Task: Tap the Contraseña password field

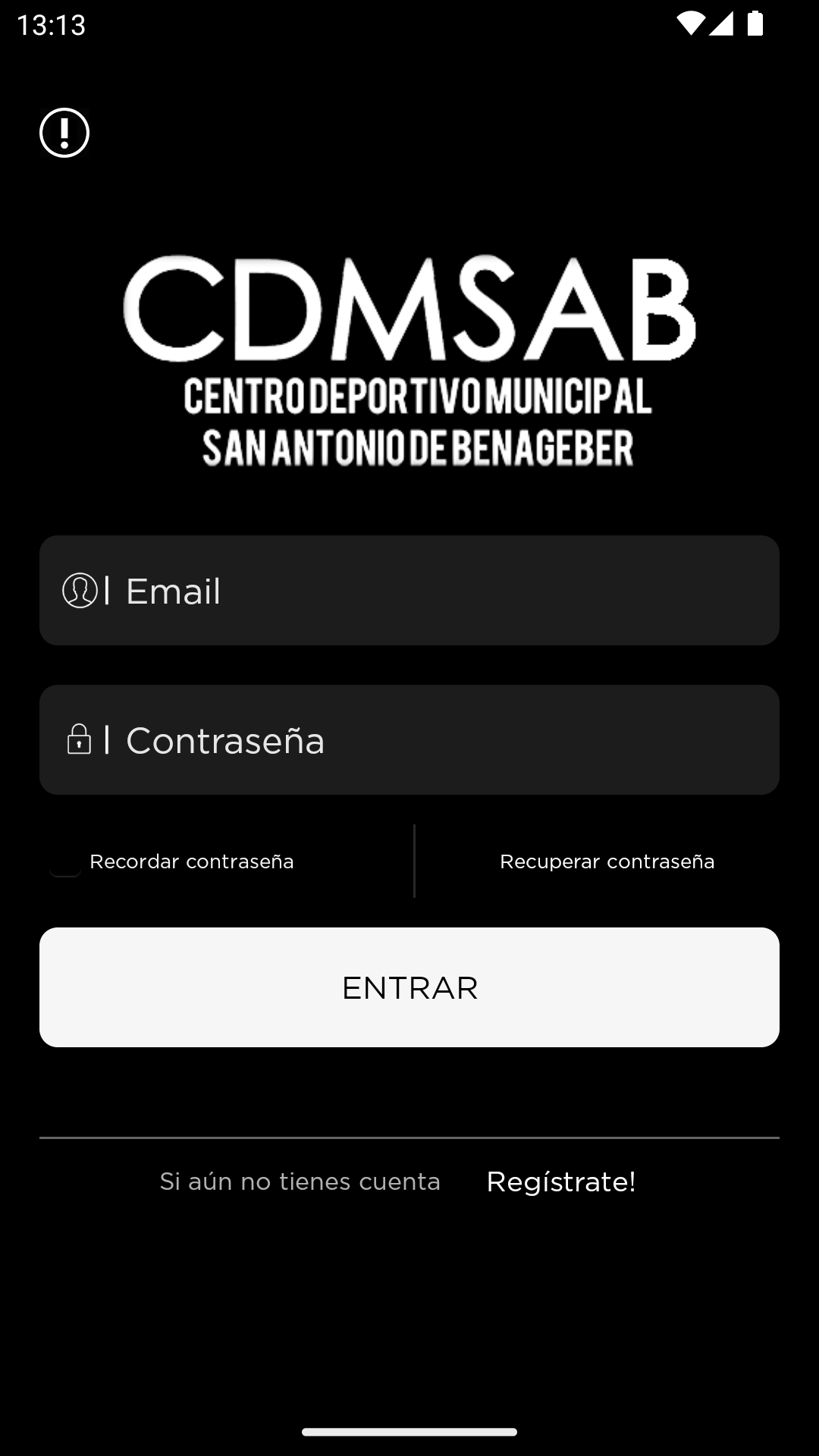Action: tap(409, 740)
